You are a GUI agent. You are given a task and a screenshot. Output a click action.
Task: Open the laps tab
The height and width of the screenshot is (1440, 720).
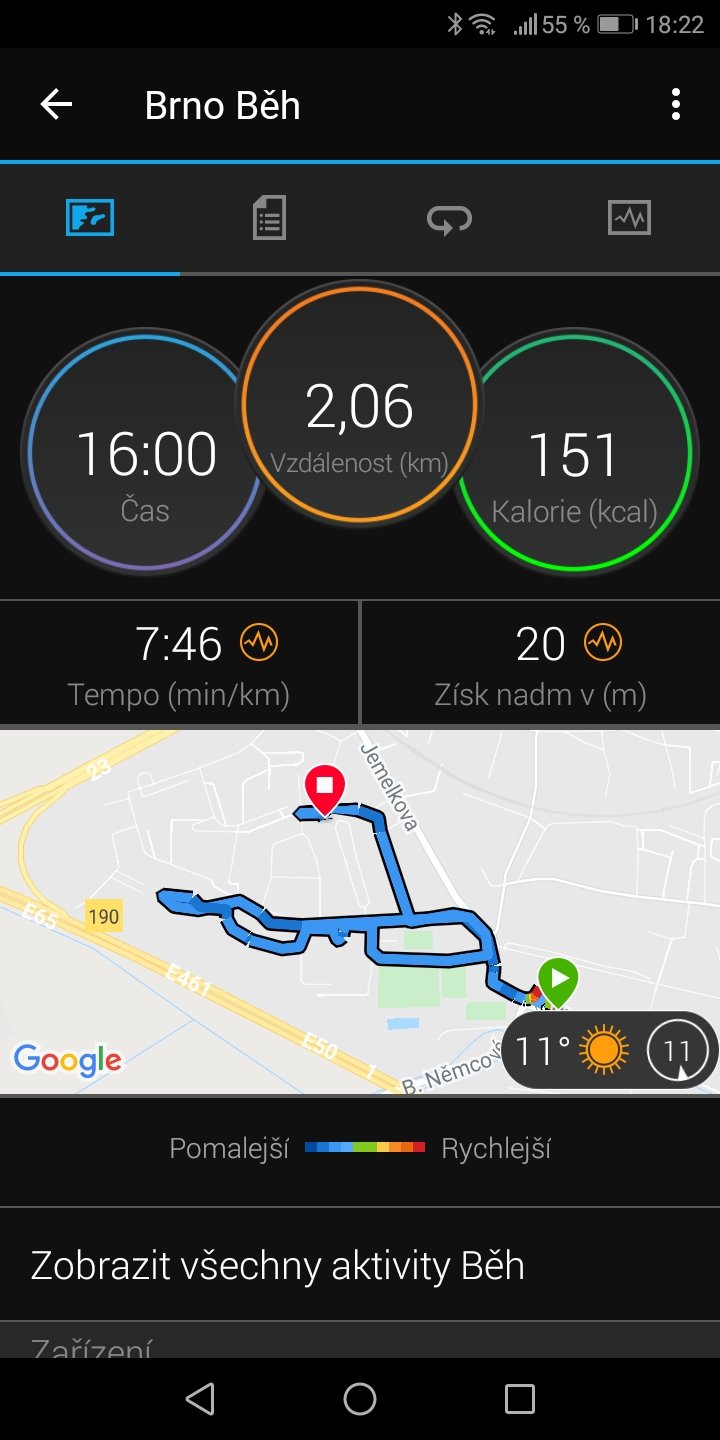coord(449,218)
